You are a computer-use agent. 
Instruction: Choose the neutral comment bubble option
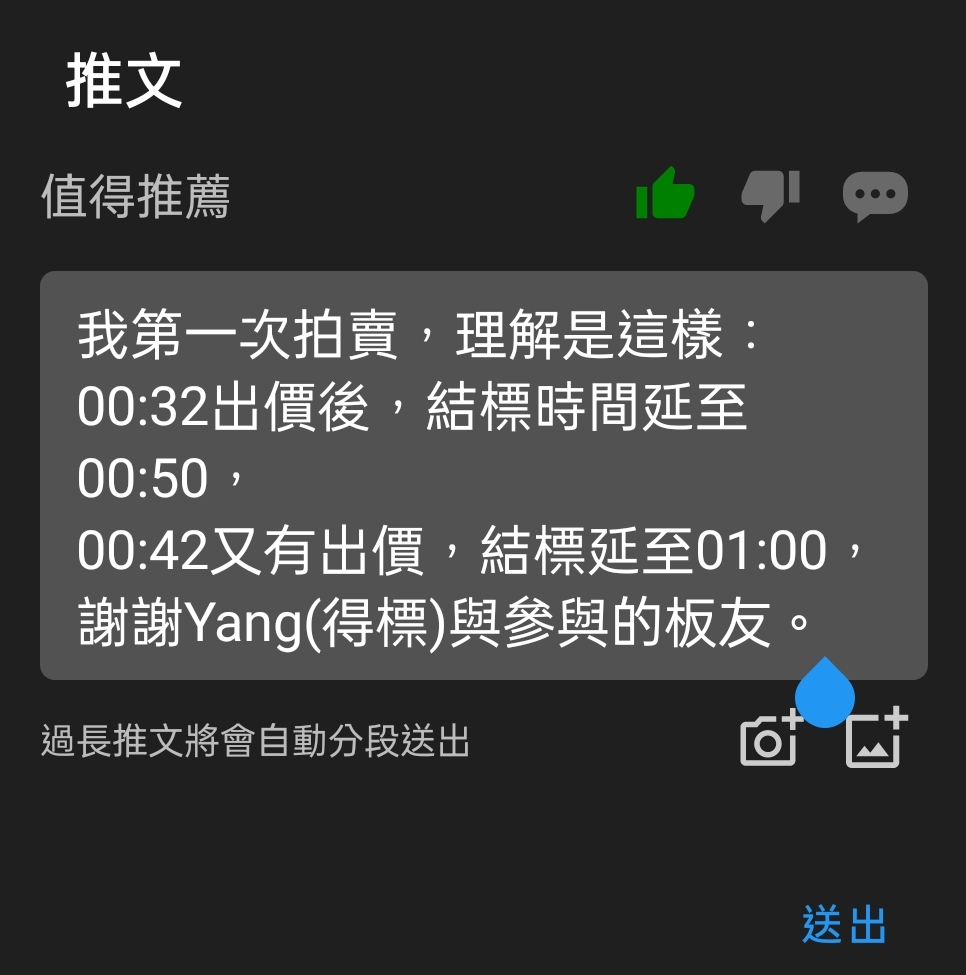875,195
